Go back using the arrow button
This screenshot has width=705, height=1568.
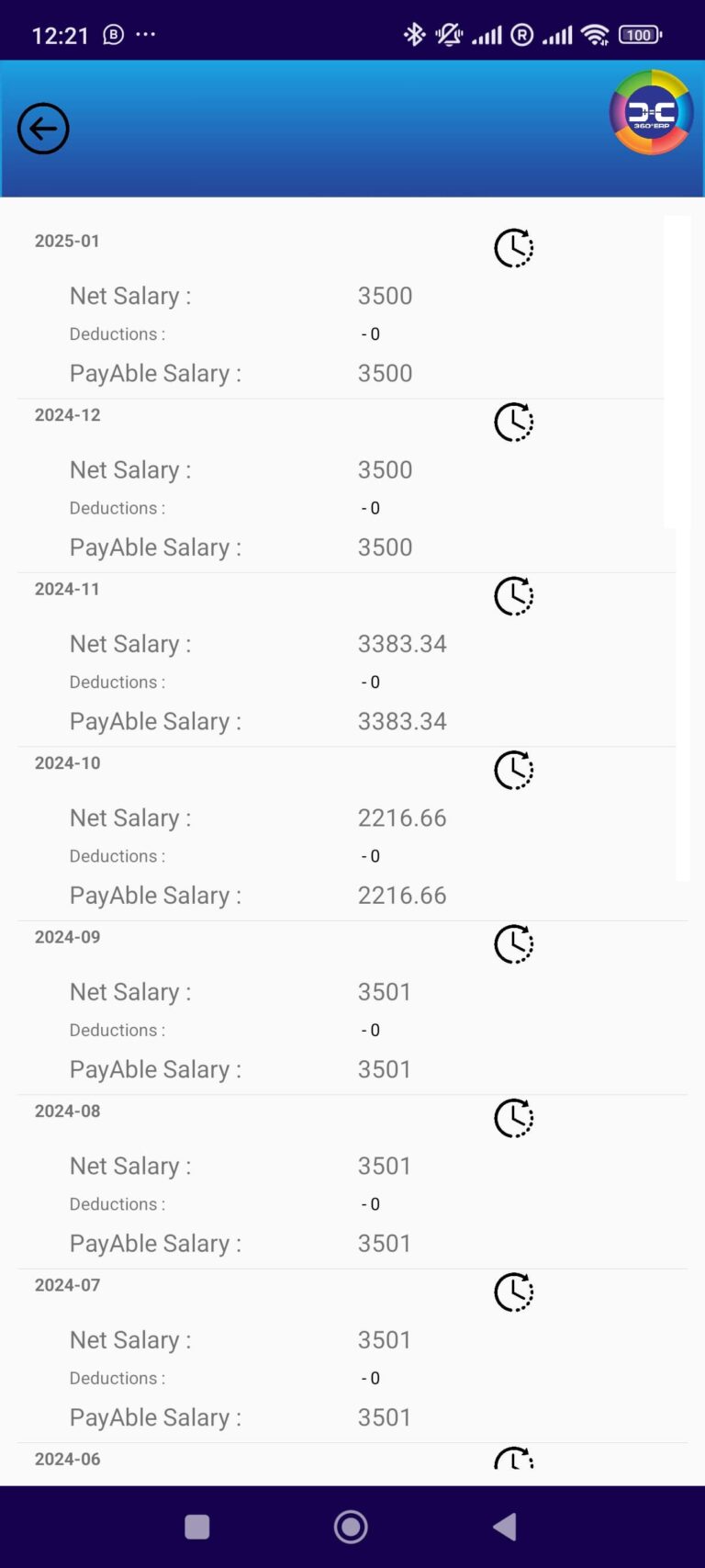tap(42, 129)
